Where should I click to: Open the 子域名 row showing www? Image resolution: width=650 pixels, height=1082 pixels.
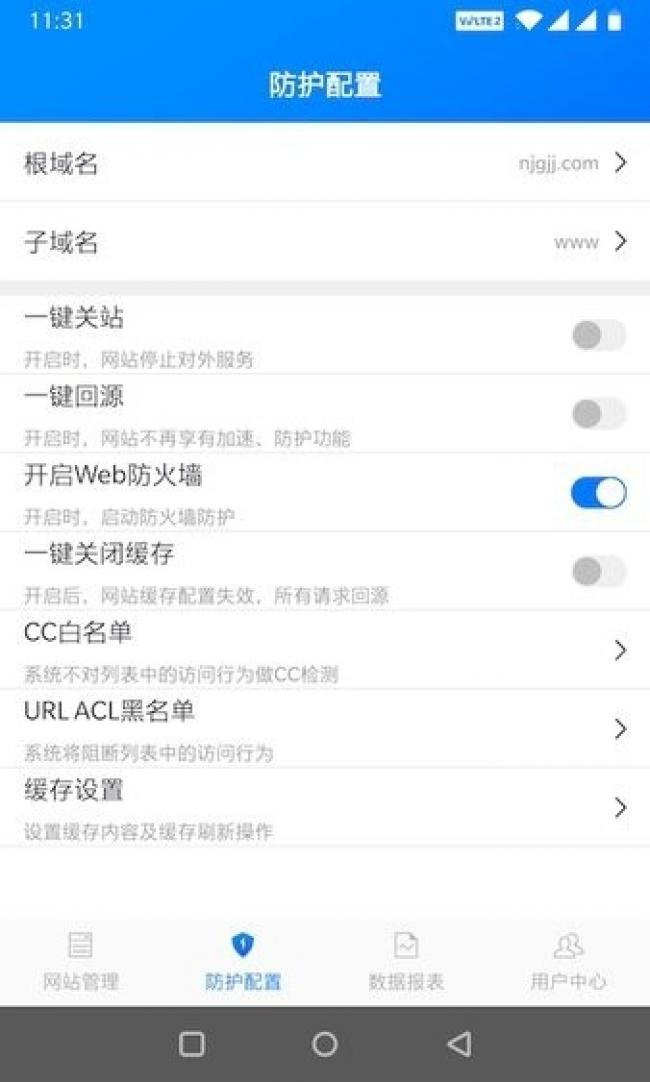(325, 242)
